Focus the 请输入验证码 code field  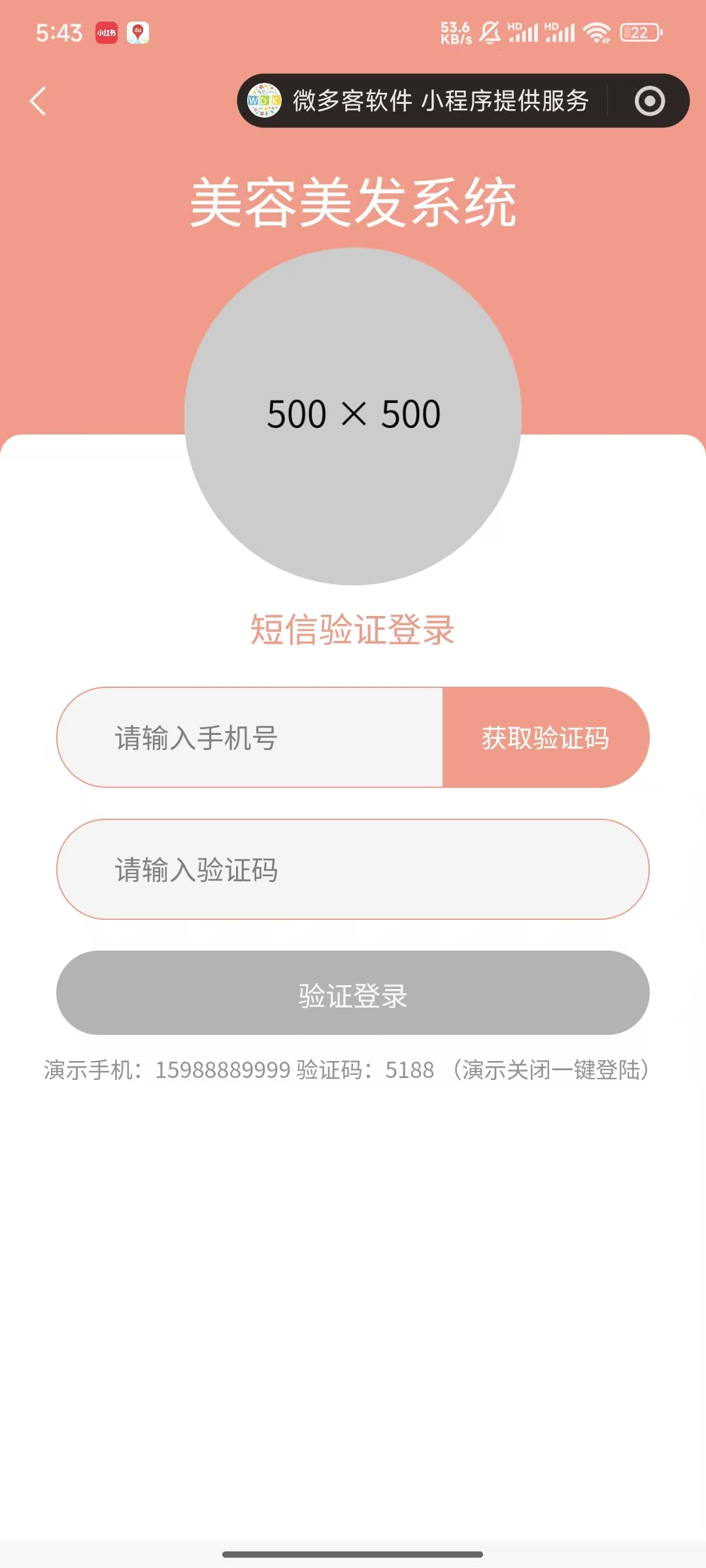click(353, 870)
